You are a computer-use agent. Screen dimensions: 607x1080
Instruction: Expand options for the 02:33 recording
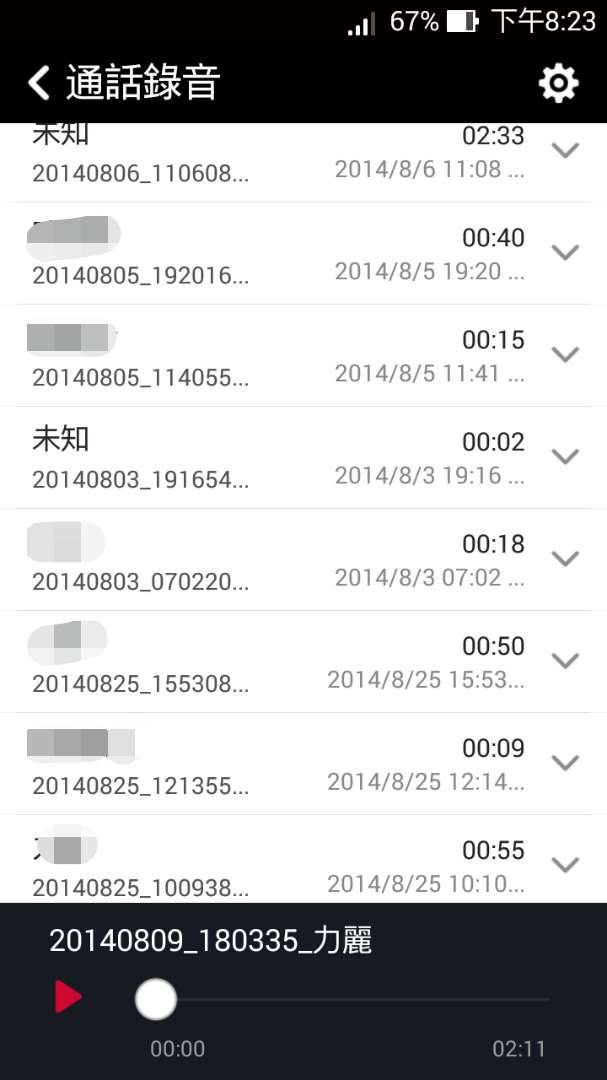(566, 149)
